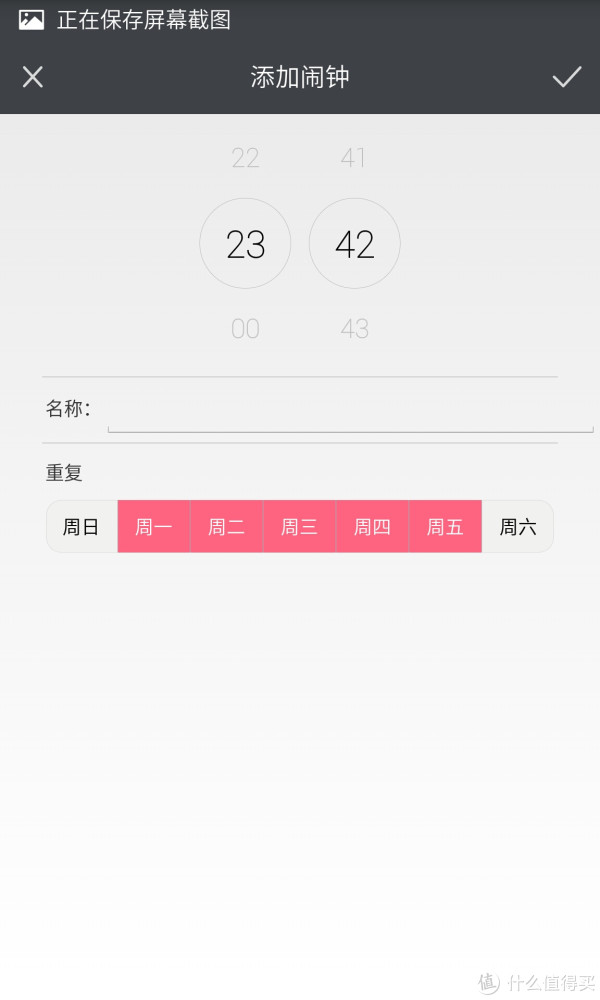Viewport: 600px width, 1000px height.
Task: Disable repeat on 周二
Action: point(227,527)
